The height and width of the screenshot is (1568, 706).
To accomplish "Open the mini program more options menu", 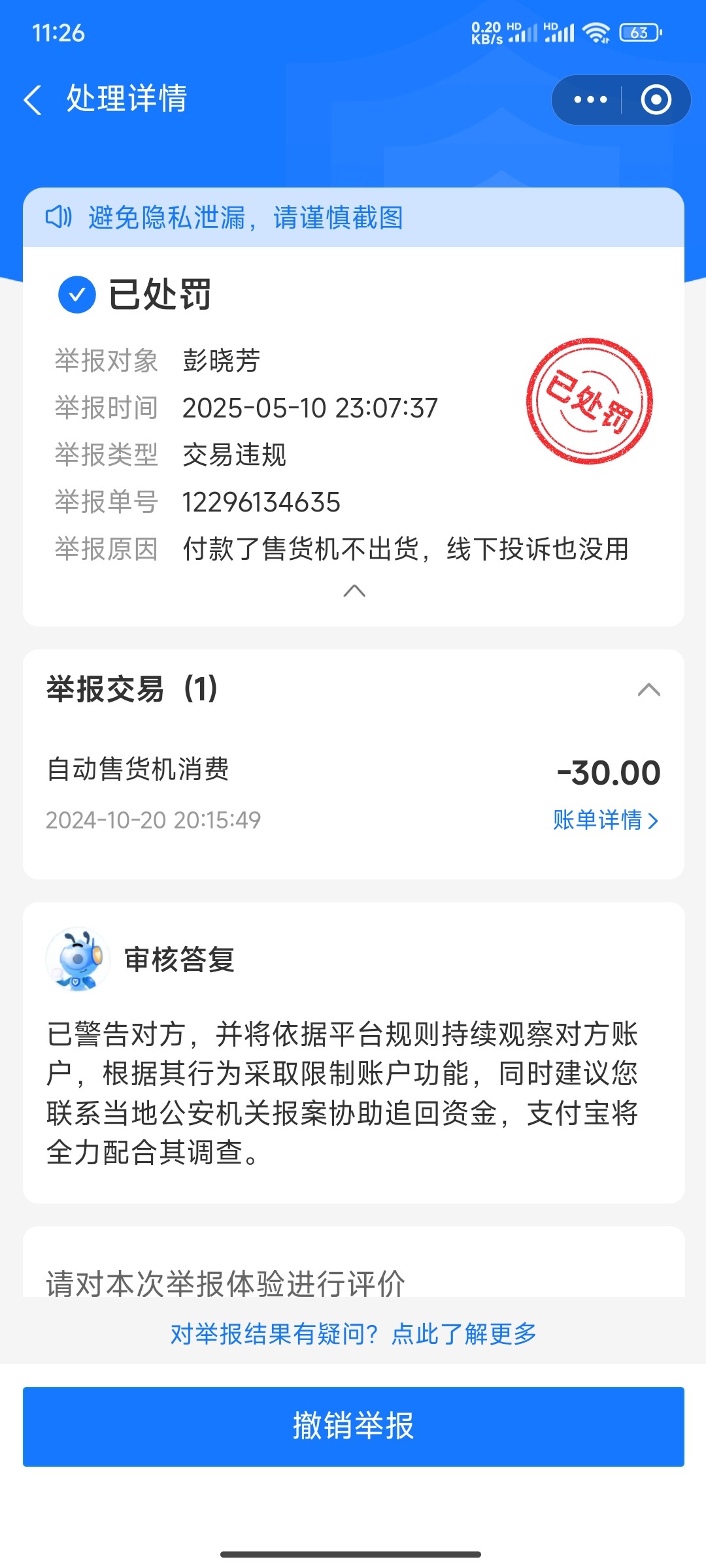I will [x=590, y=100].
